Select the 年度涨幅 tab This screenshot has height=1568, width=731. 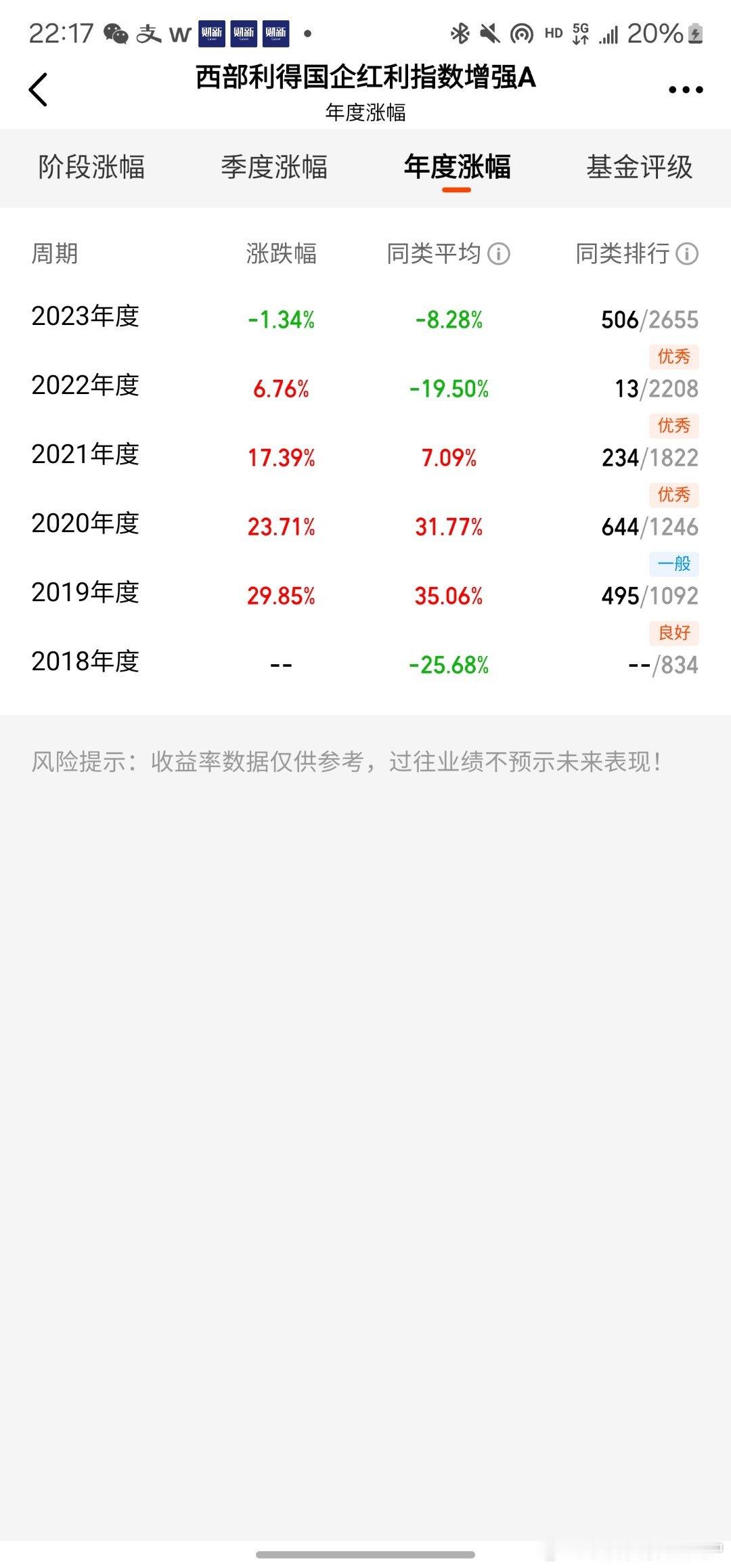(457, 167)
